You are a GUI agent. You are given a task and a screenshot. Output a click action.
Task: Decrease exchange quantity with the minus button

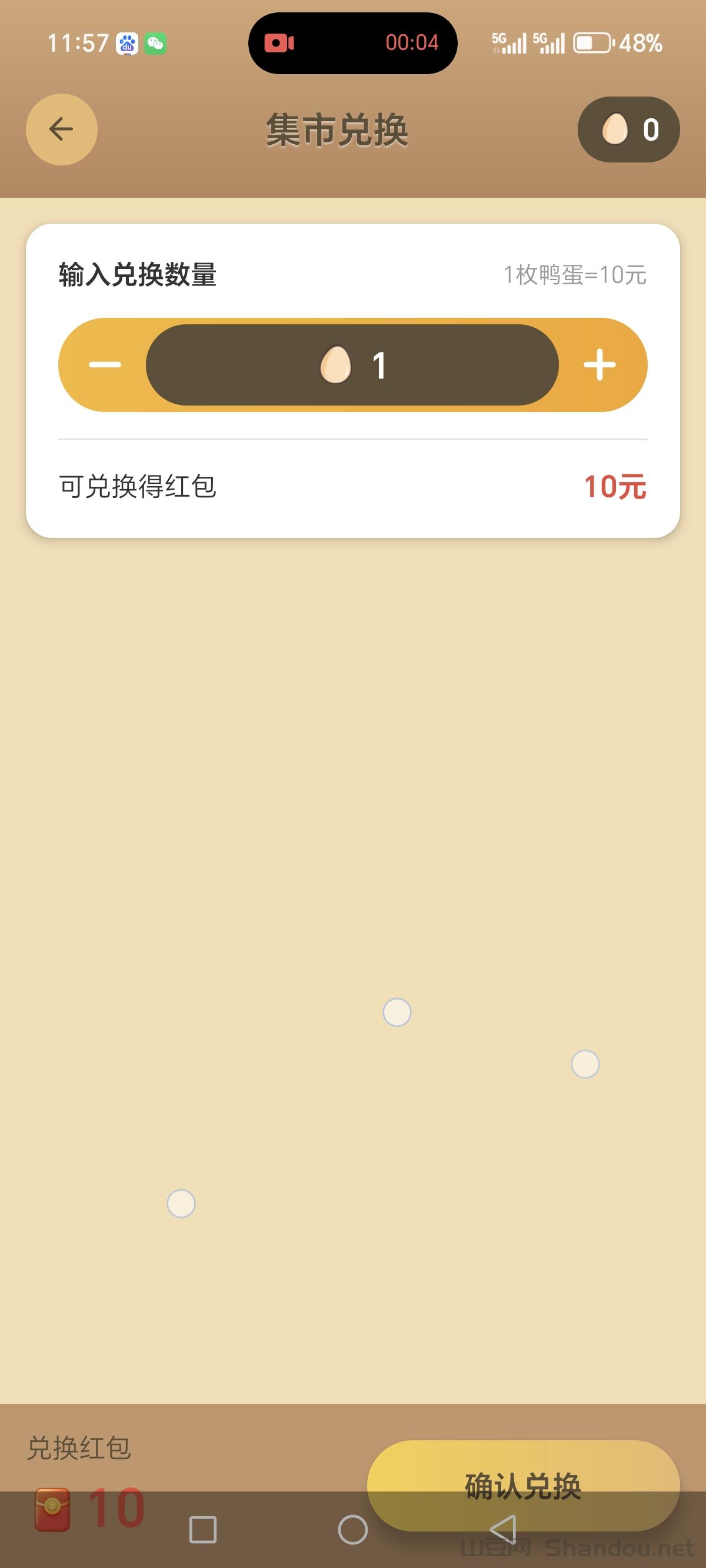[104, 364]
